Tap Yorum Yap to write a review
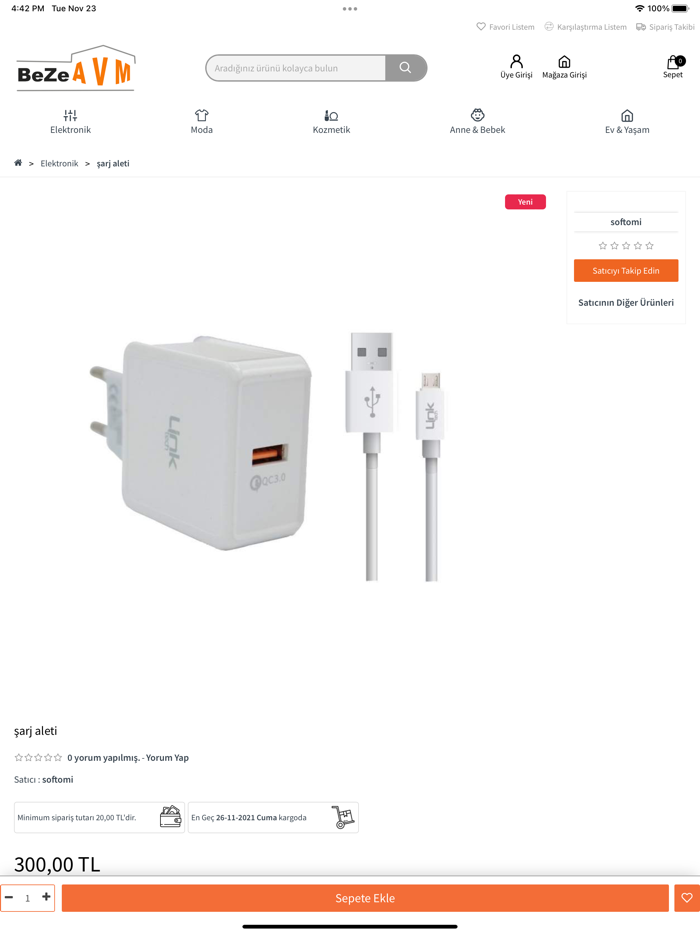 [167, 758]
